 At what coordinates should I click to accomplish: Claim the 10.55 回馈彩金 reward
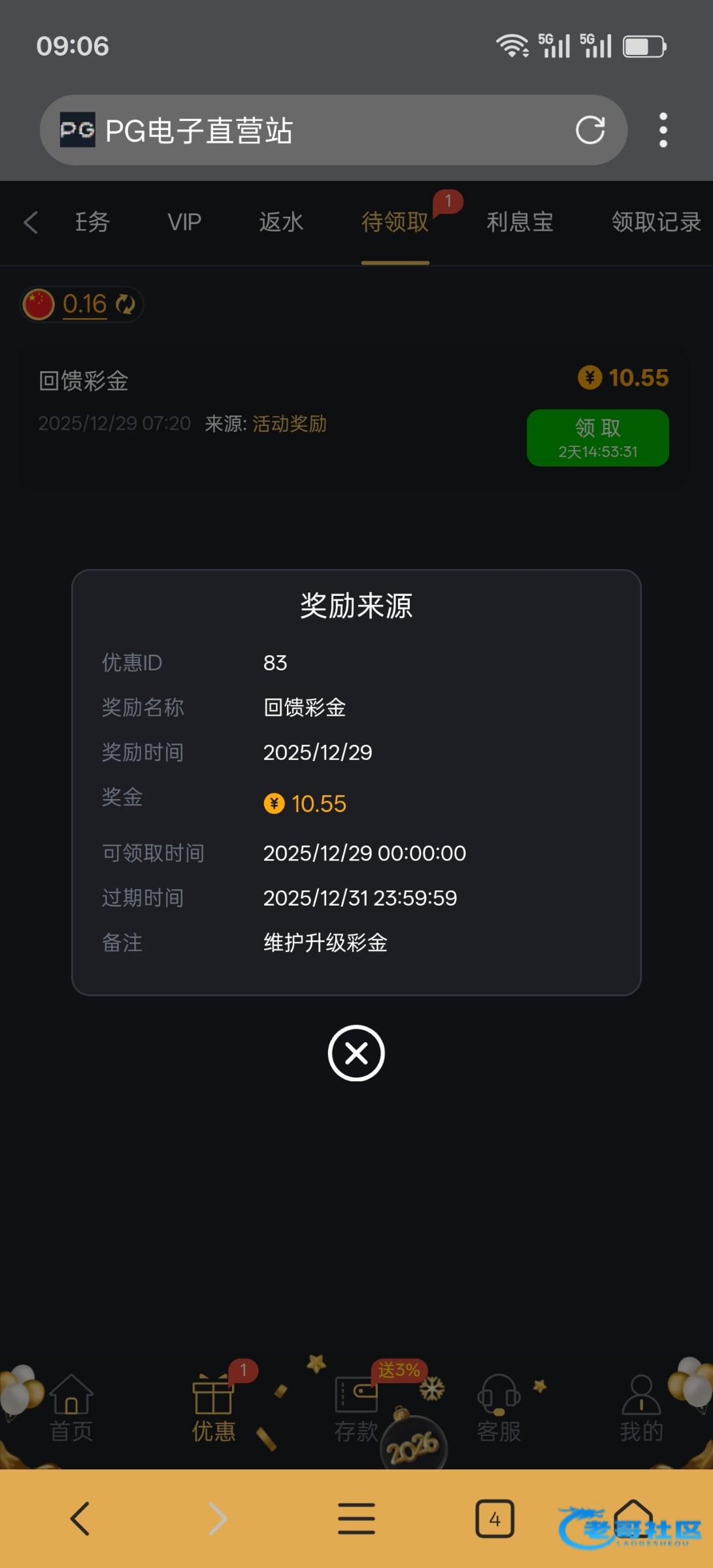click(597, 438)
